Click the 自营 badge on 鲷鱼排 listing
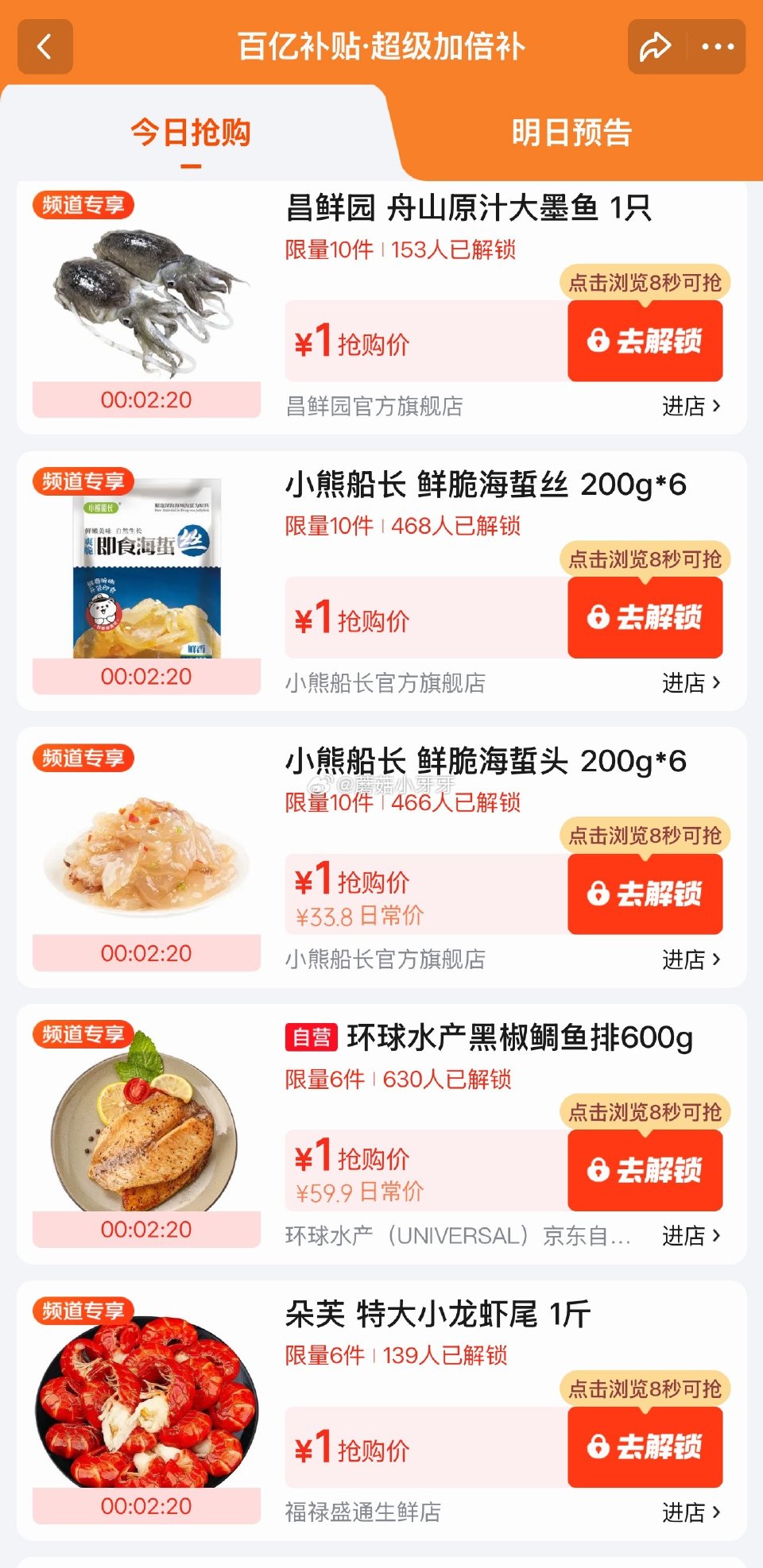Image resolution: width=763 pixels, height=1568 pixels. 313,1038
